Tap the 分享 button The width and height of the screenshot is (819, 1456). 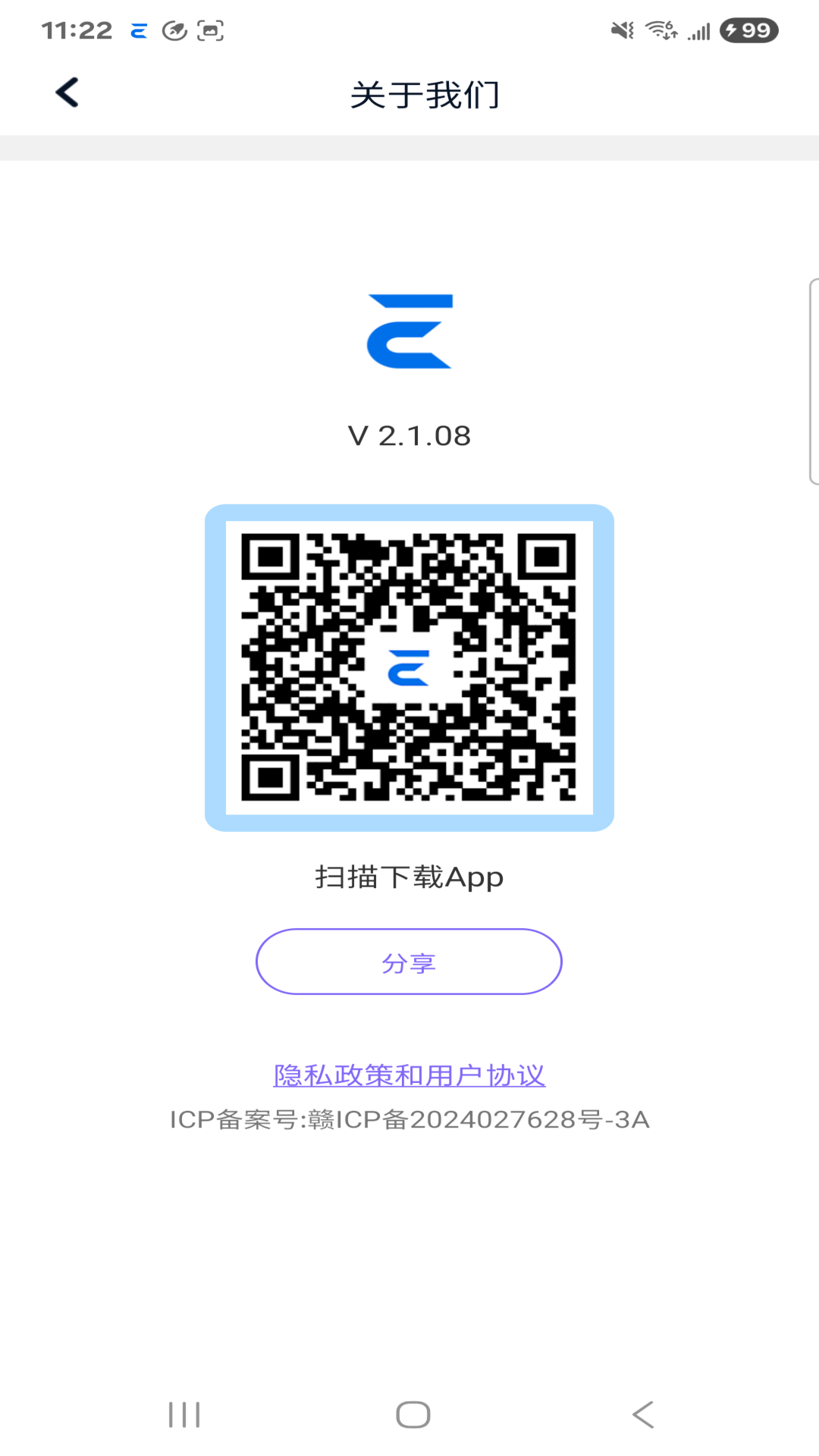tap(409, 962)
